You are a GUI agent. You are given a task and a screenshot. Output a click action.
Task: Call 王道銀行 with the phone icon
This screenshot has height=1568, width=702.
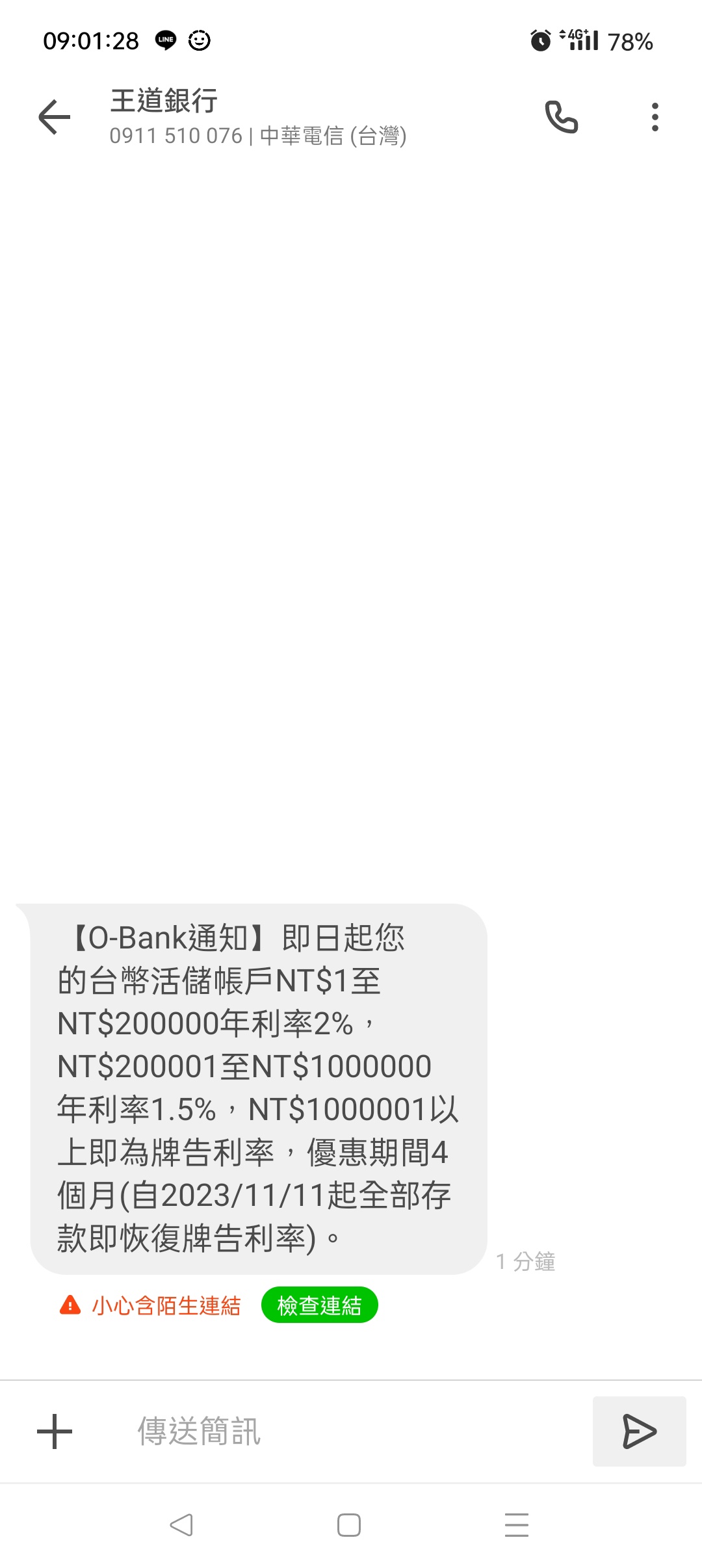coord(561,117)
